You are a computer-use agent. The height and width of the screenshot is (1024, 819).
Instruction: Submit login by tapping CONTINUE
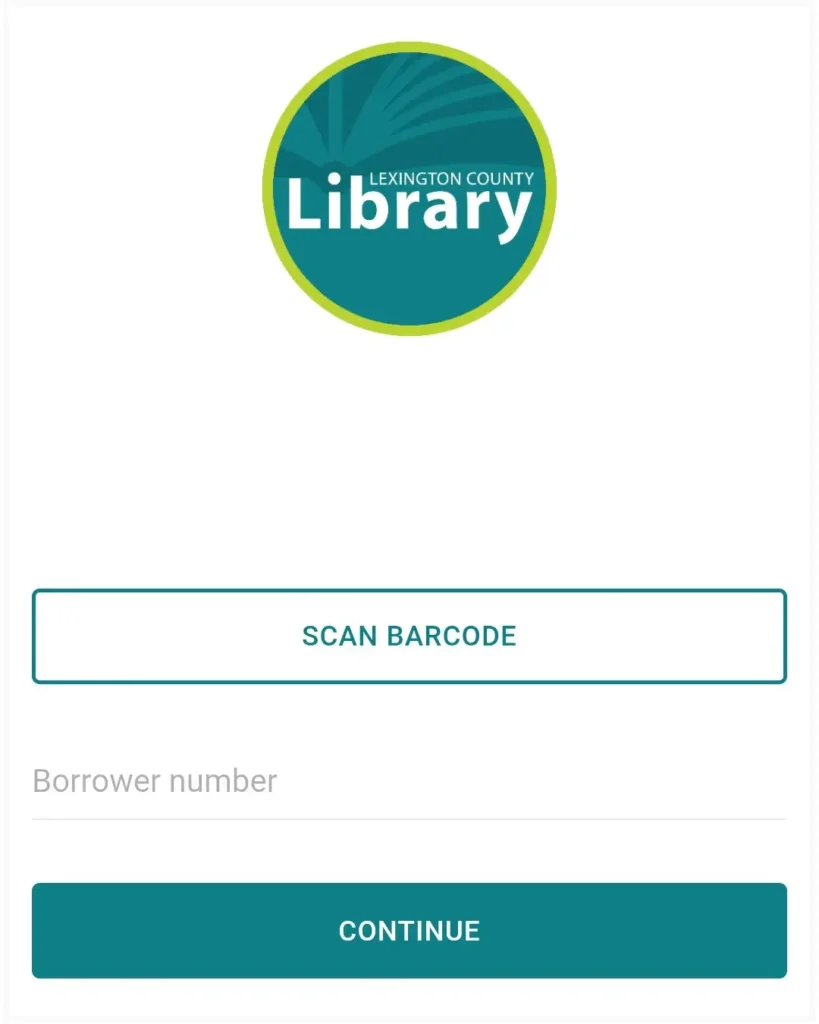tap(409, 930)
